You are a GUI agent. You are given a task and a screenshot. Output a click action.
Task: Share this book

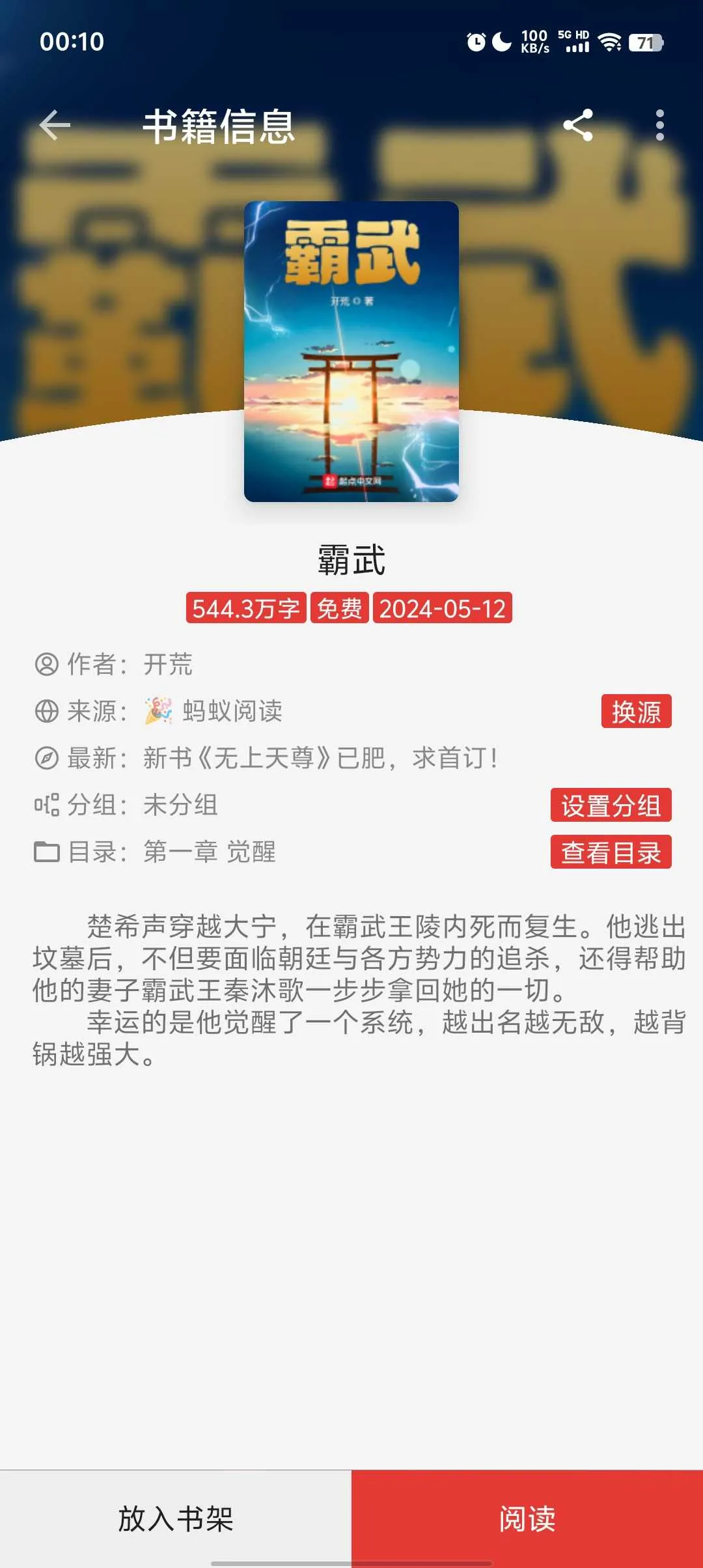pos(578,125)
